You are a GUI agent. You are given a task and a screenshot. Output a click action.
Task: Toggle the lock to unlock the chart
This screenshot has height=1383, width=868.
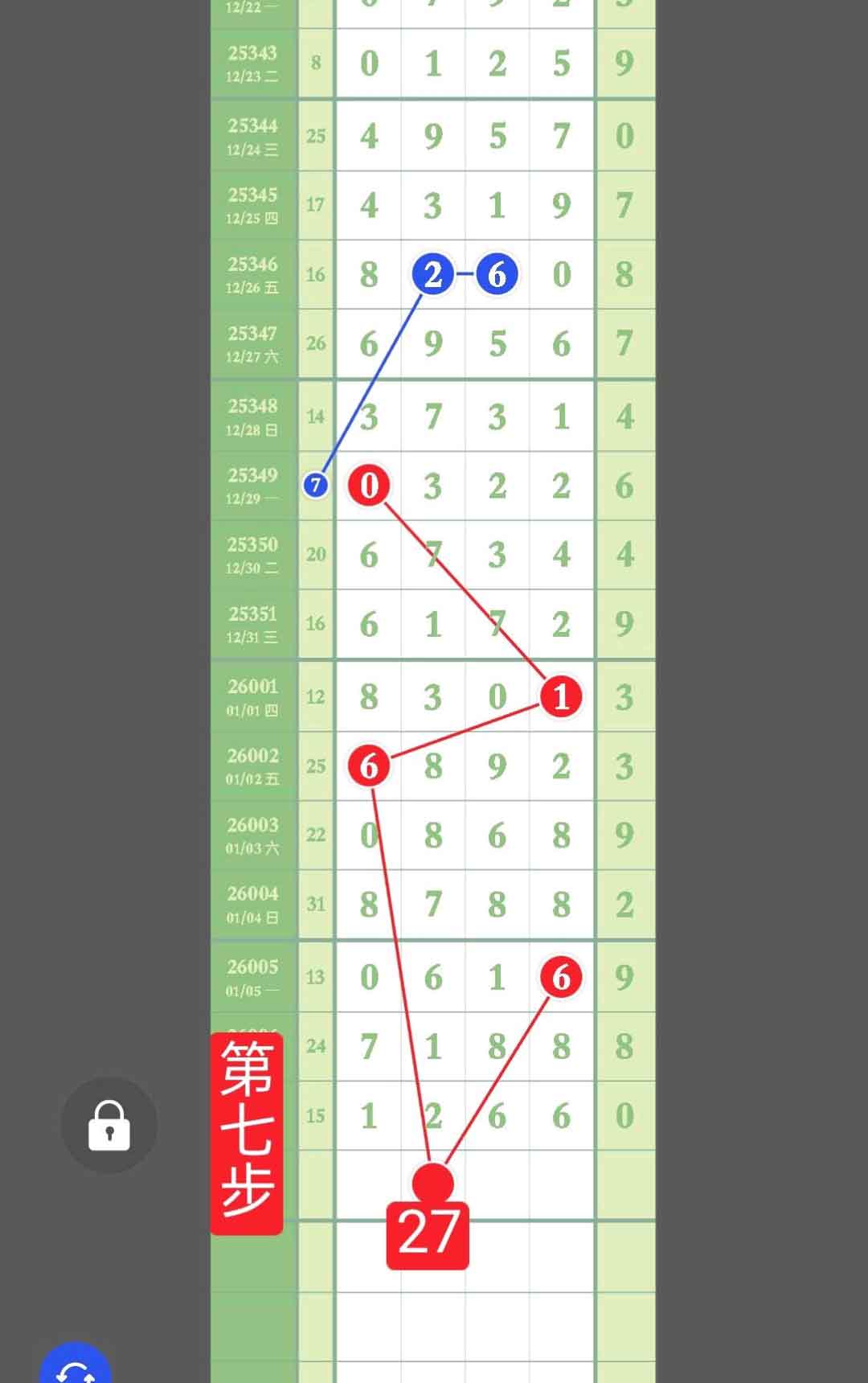(x=108, y=1124)
